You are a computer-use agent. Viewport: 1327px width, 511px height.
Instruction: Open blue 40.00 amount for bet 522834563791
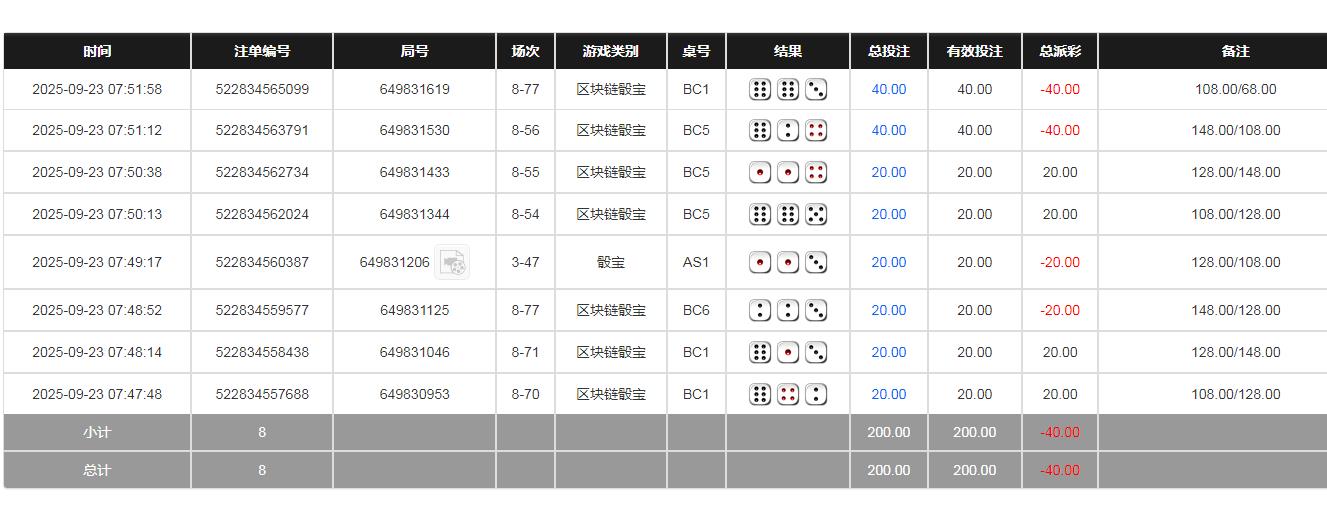point(888,130)
